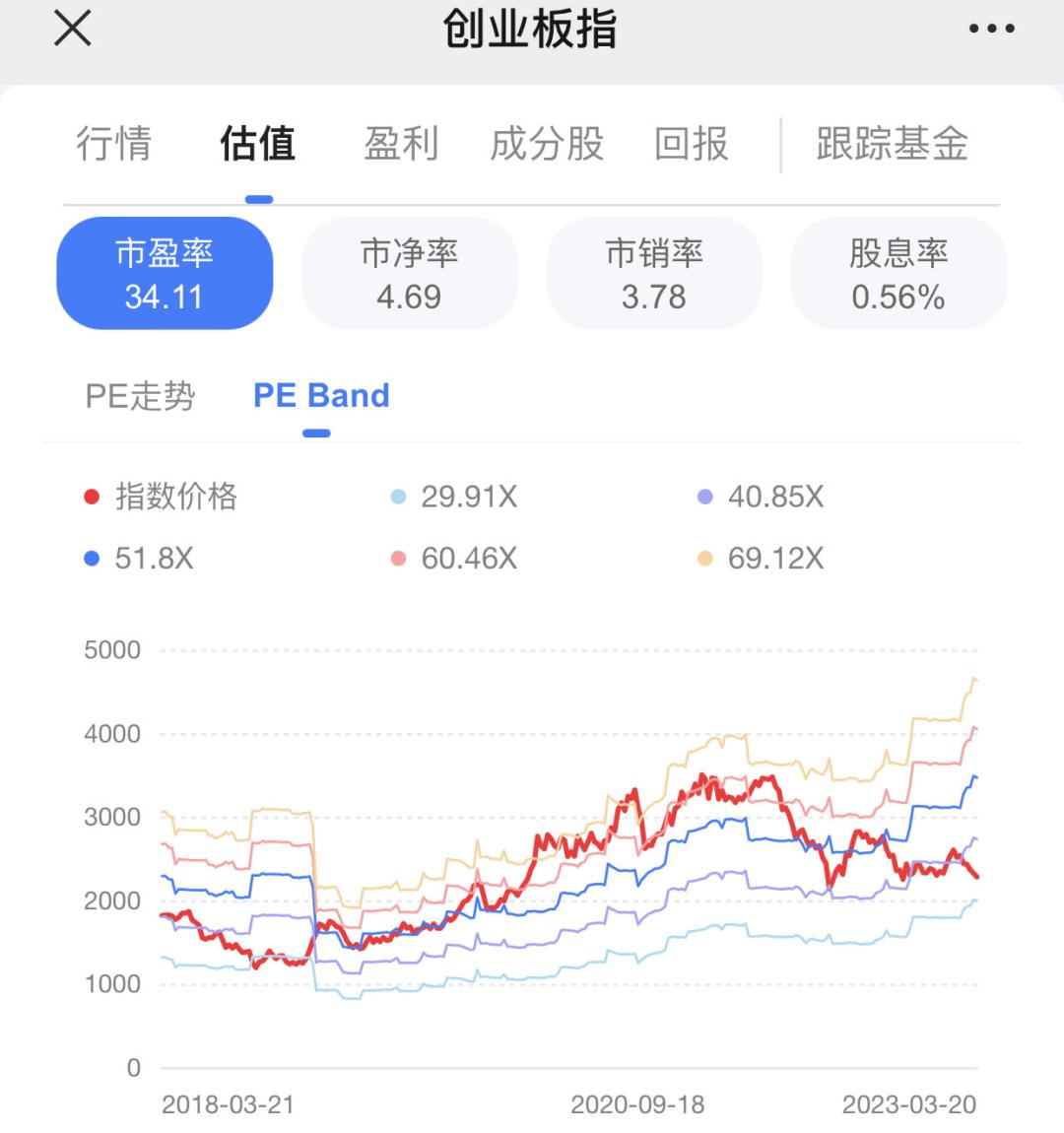Screen dimensions: 1064x1133
Task: Select the 市盈率 34.11 metric pill
Action: coord(165,273)
